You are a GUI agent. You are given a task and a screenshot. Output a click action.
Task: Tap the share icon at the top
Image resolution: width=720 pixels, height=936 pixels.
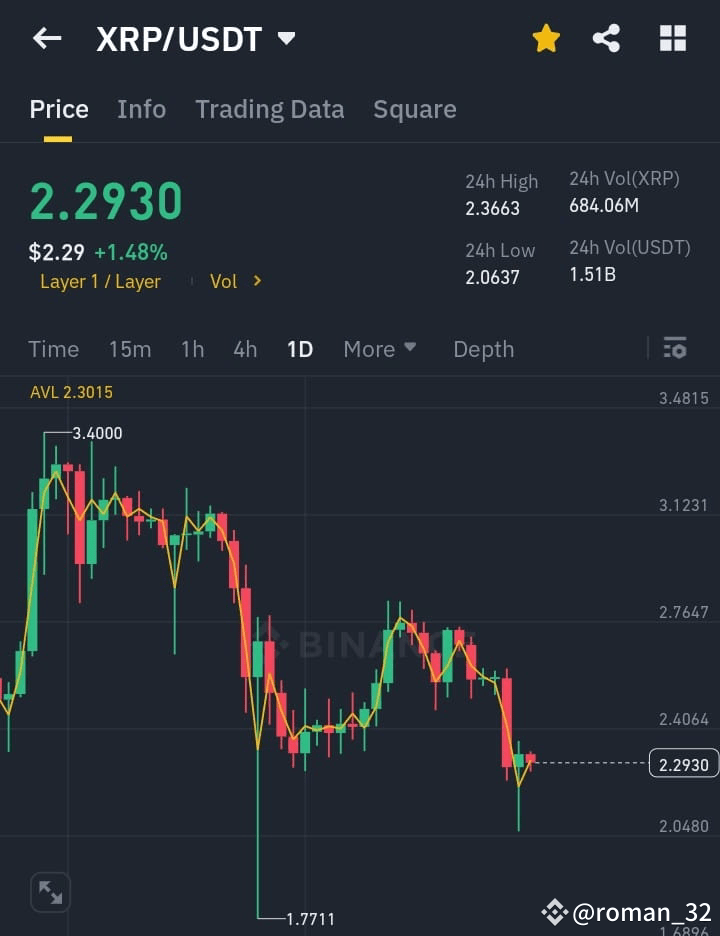click(x=607, y=37)
